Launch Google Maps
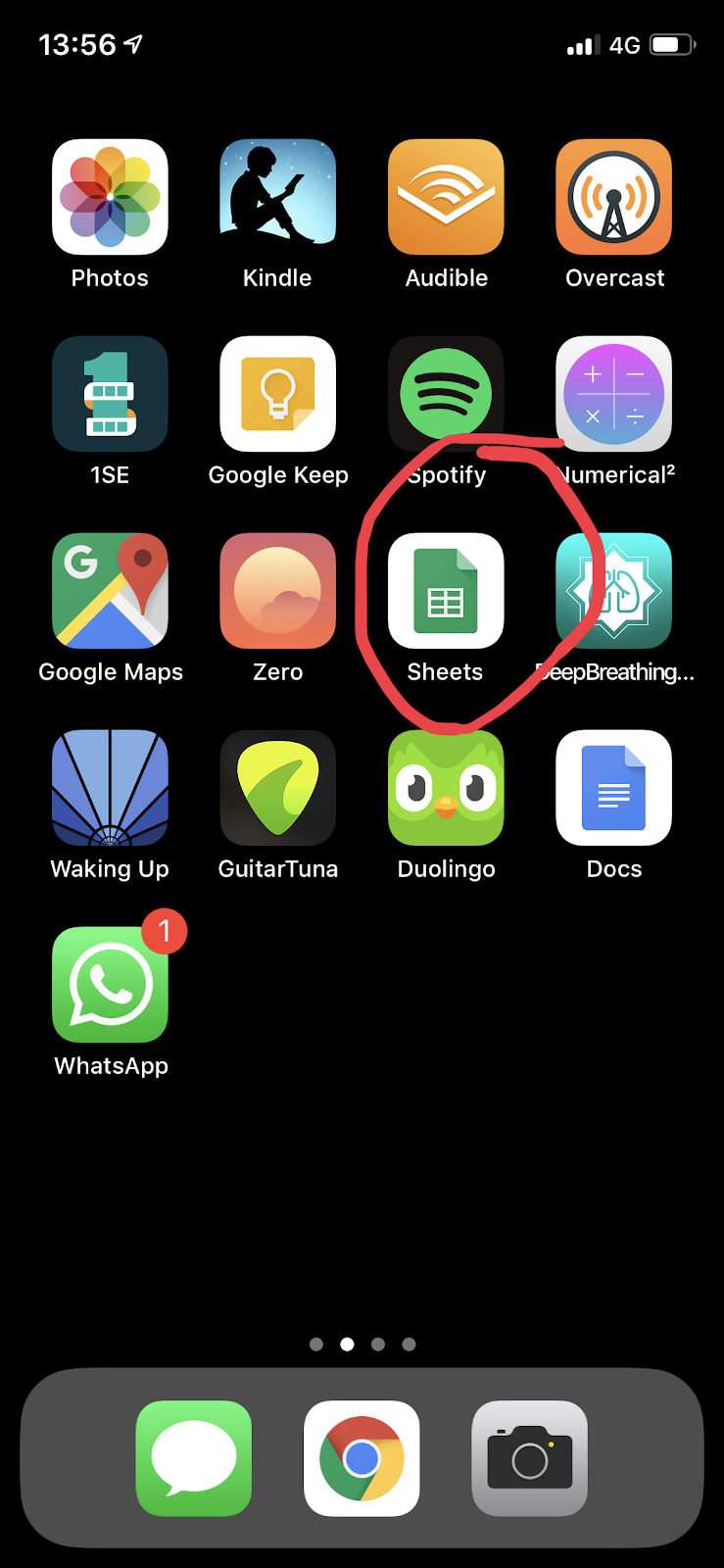 [x=110, y=591]
